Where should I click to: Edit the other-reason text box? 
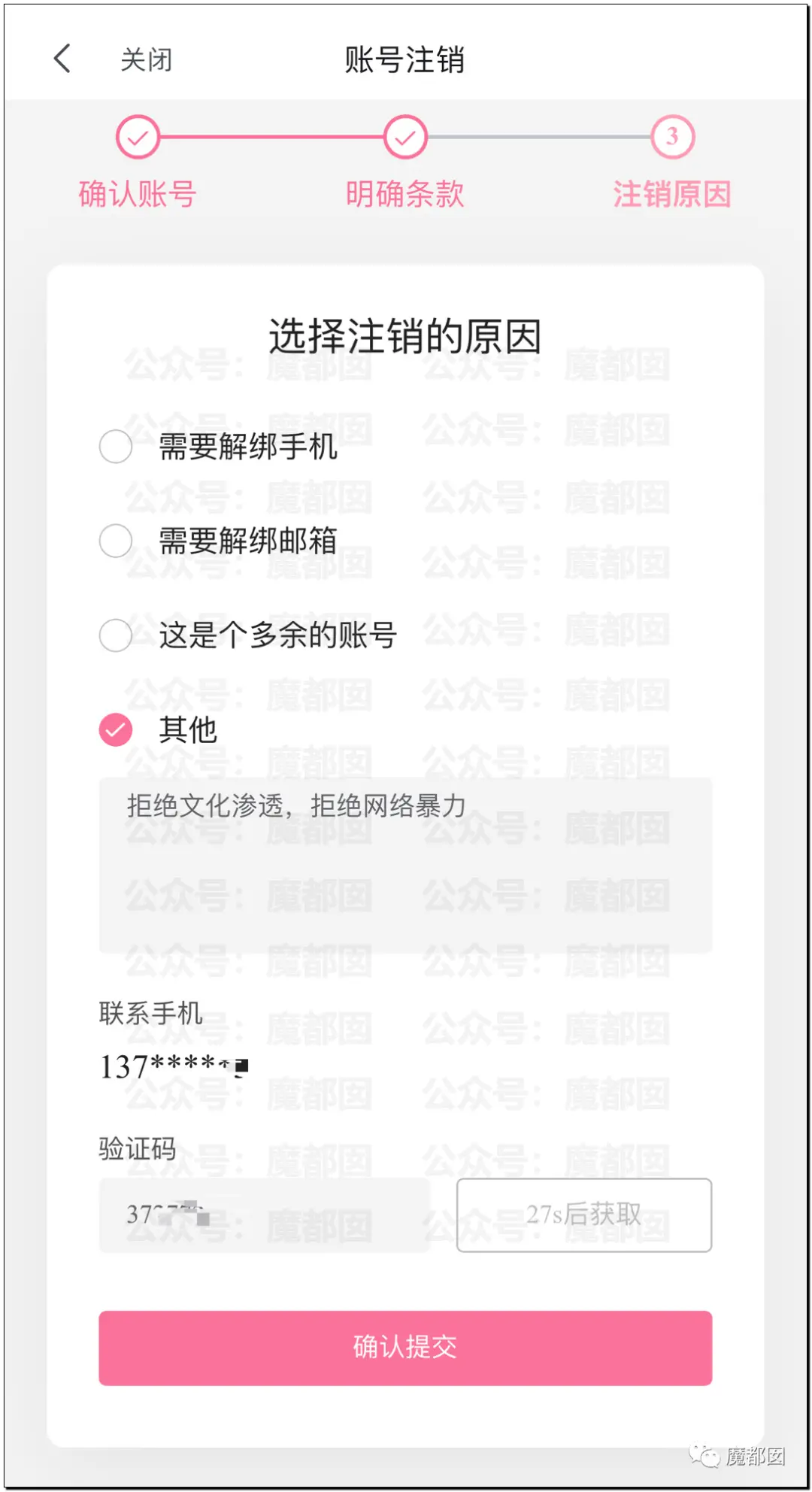click(x=405, y=865)
